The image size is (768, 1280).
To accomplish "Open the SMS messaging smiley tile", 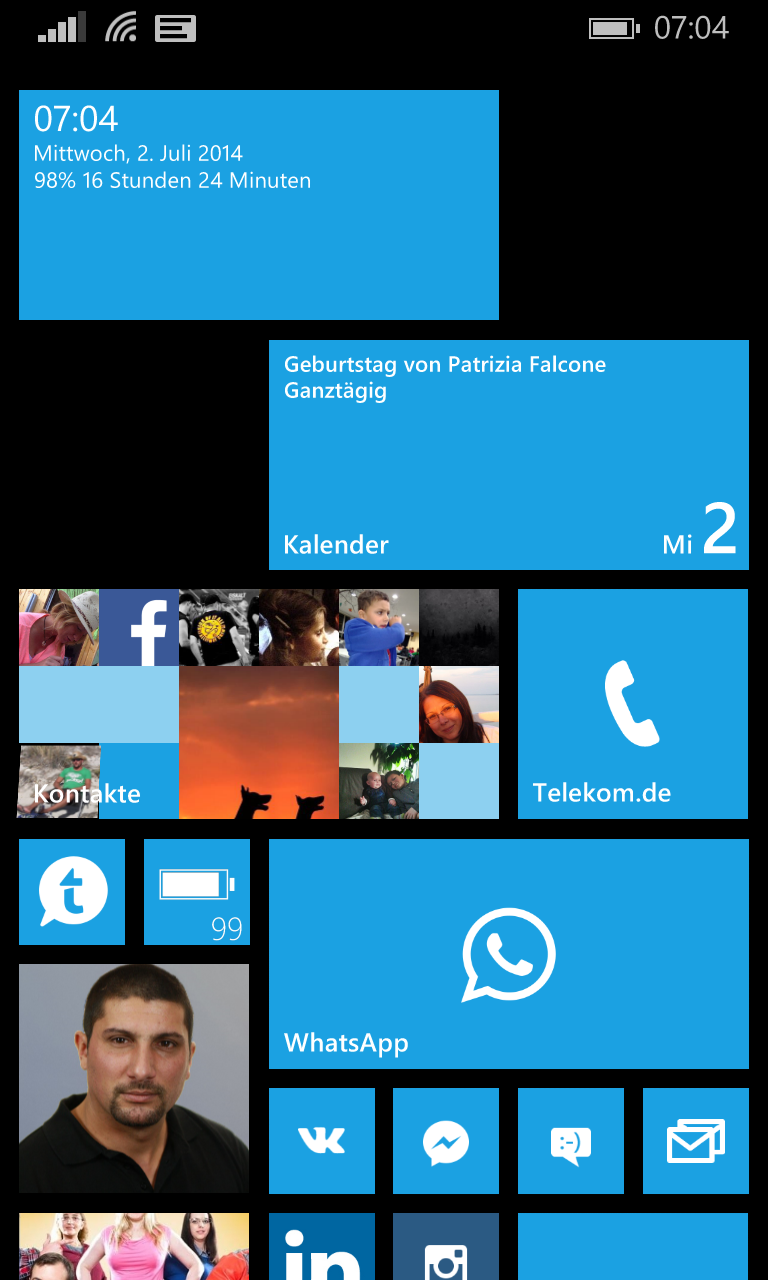I will [571, 1141].
